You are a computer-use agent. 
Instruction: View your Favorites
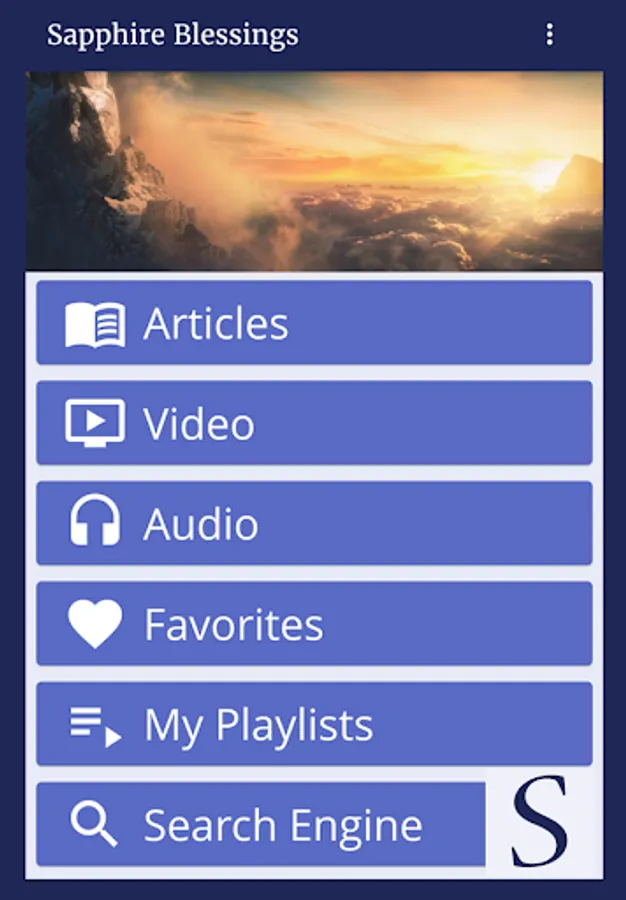(x=314, y=625)
